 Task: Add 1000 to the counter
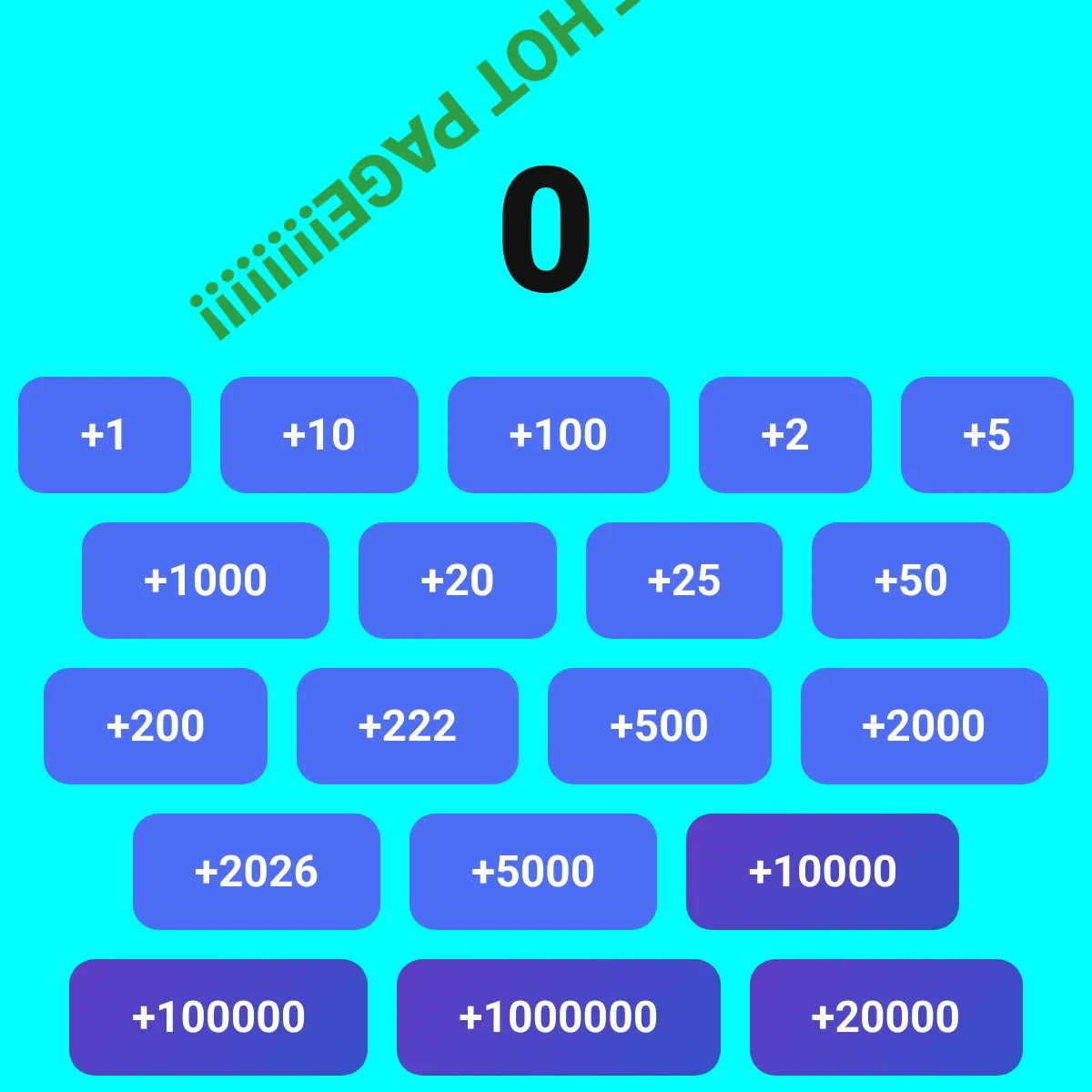click(206, 581)
